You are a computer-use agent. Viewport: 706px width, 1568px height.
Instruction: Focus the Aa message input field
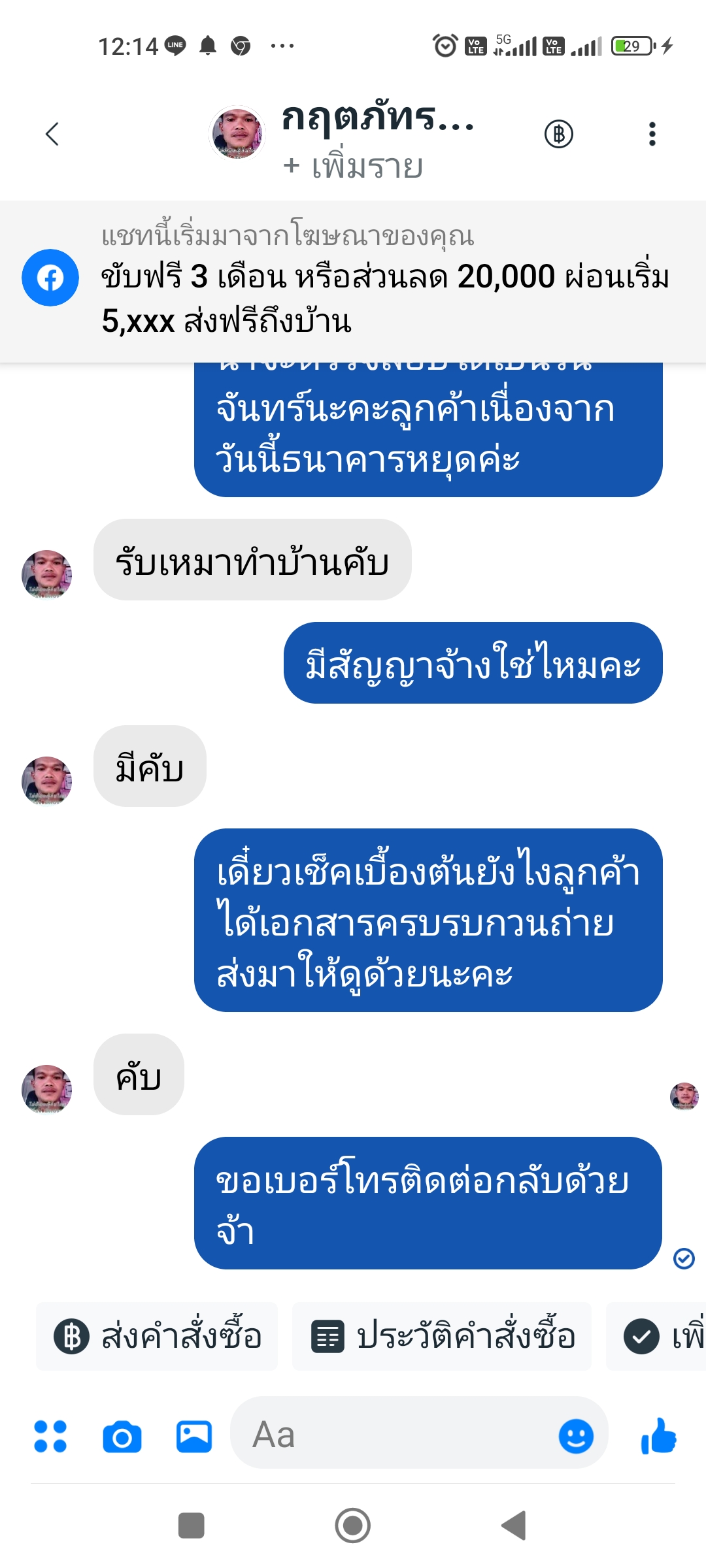392,1435
